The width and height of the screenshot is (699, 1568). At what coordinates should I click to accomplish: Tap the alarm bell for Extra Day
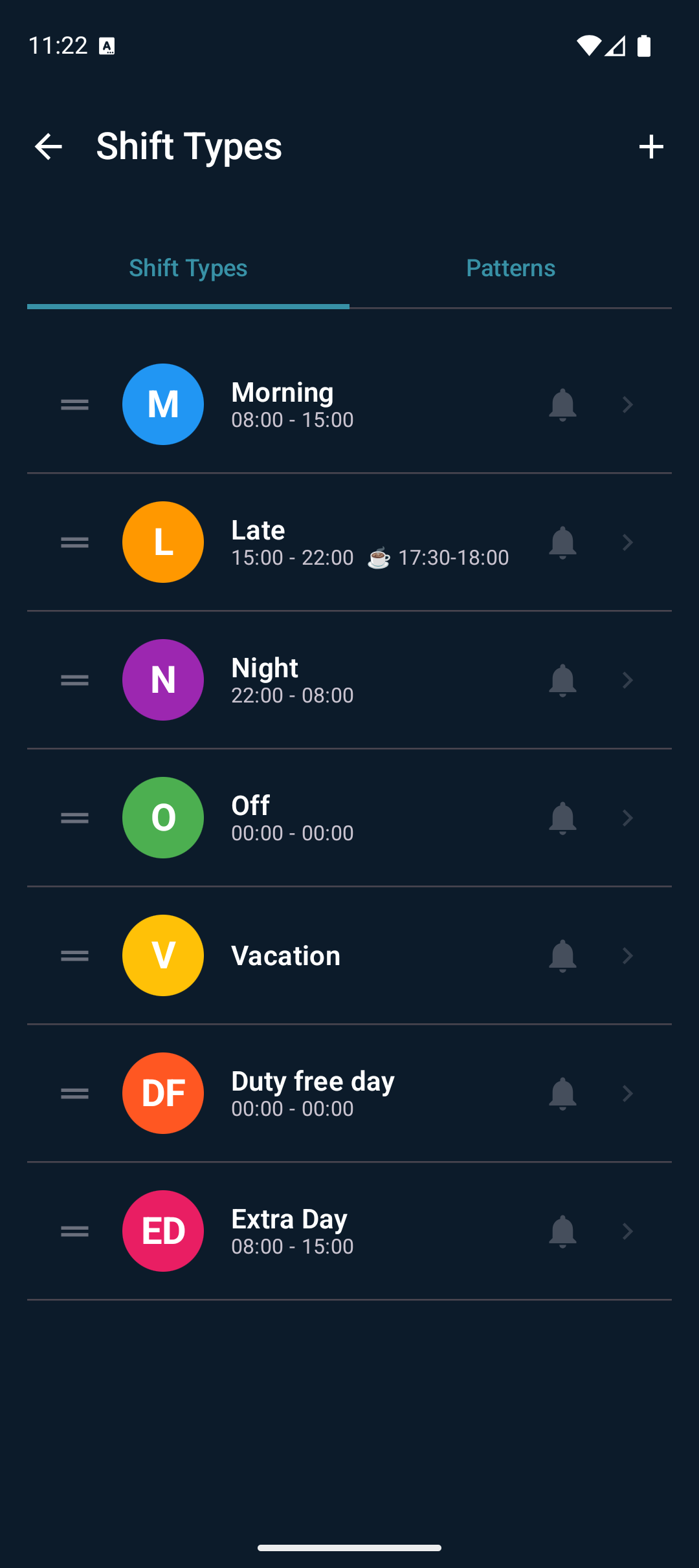(562, 1232)
